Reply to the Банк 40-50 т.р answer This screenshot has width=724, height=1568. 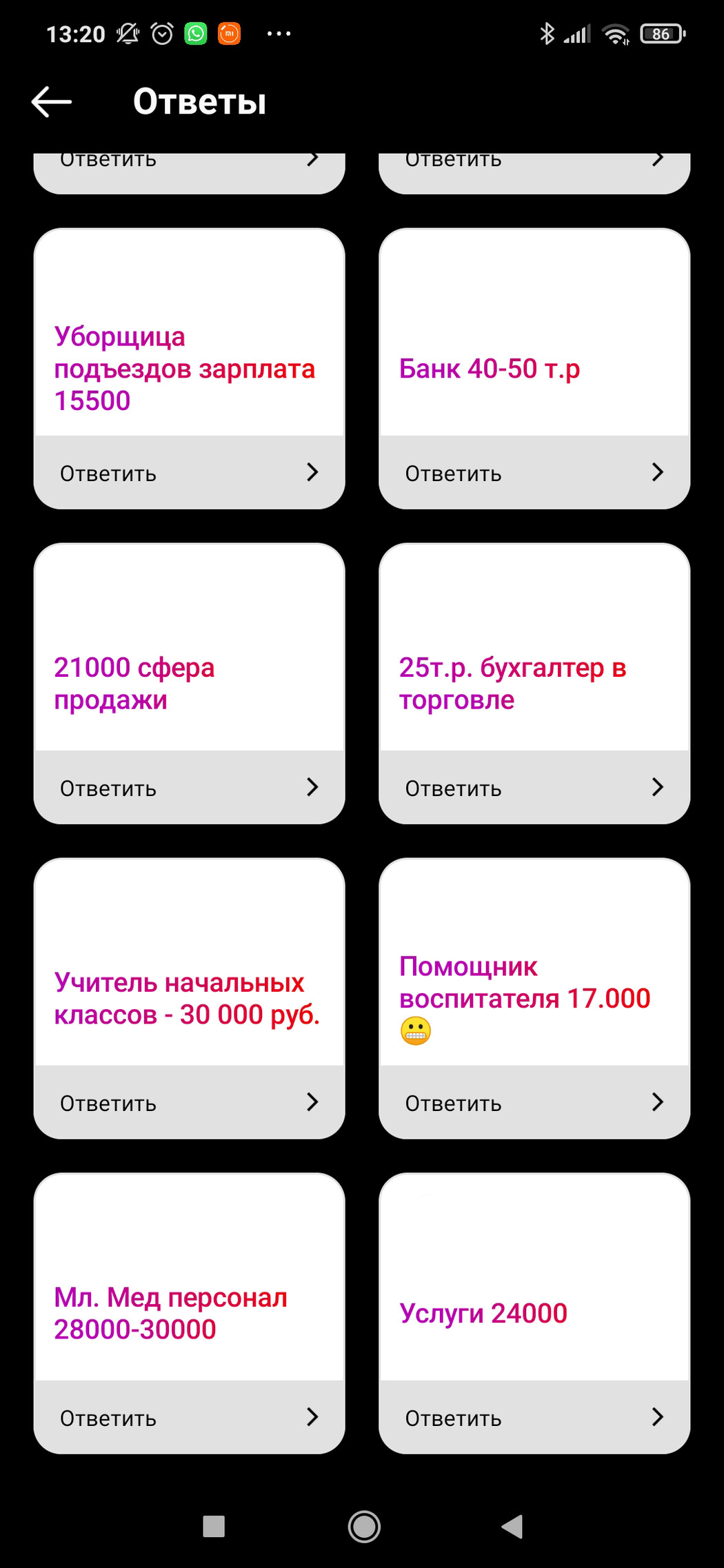point(534,473)
